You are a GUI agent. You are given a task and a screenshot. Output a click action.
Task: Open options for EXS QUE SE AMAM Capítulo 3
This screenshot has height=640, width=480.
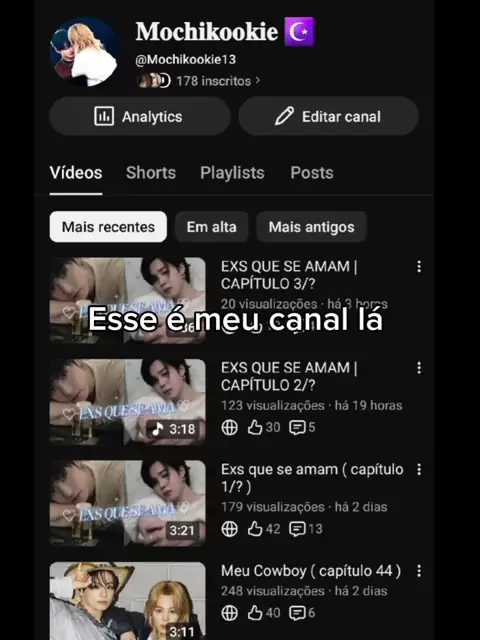point(419,267)
